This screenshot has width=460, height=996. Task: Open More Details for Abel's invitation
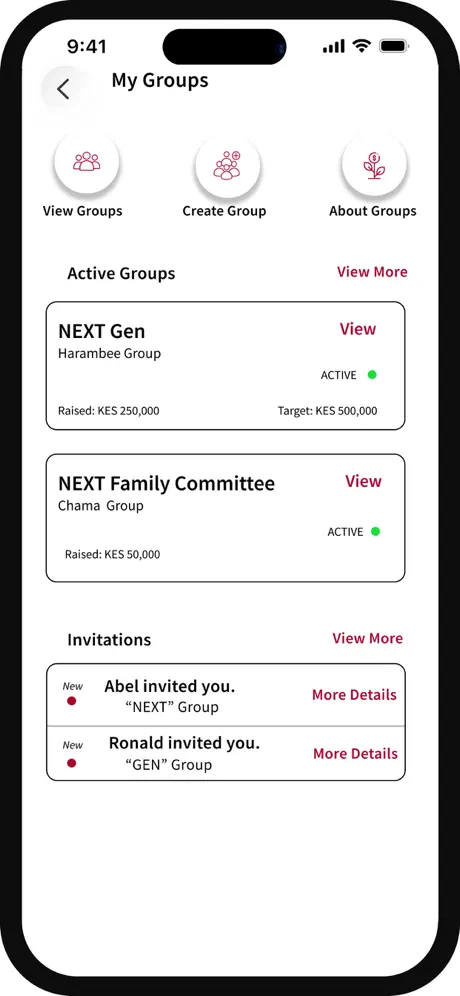click(x=354, y=695)
